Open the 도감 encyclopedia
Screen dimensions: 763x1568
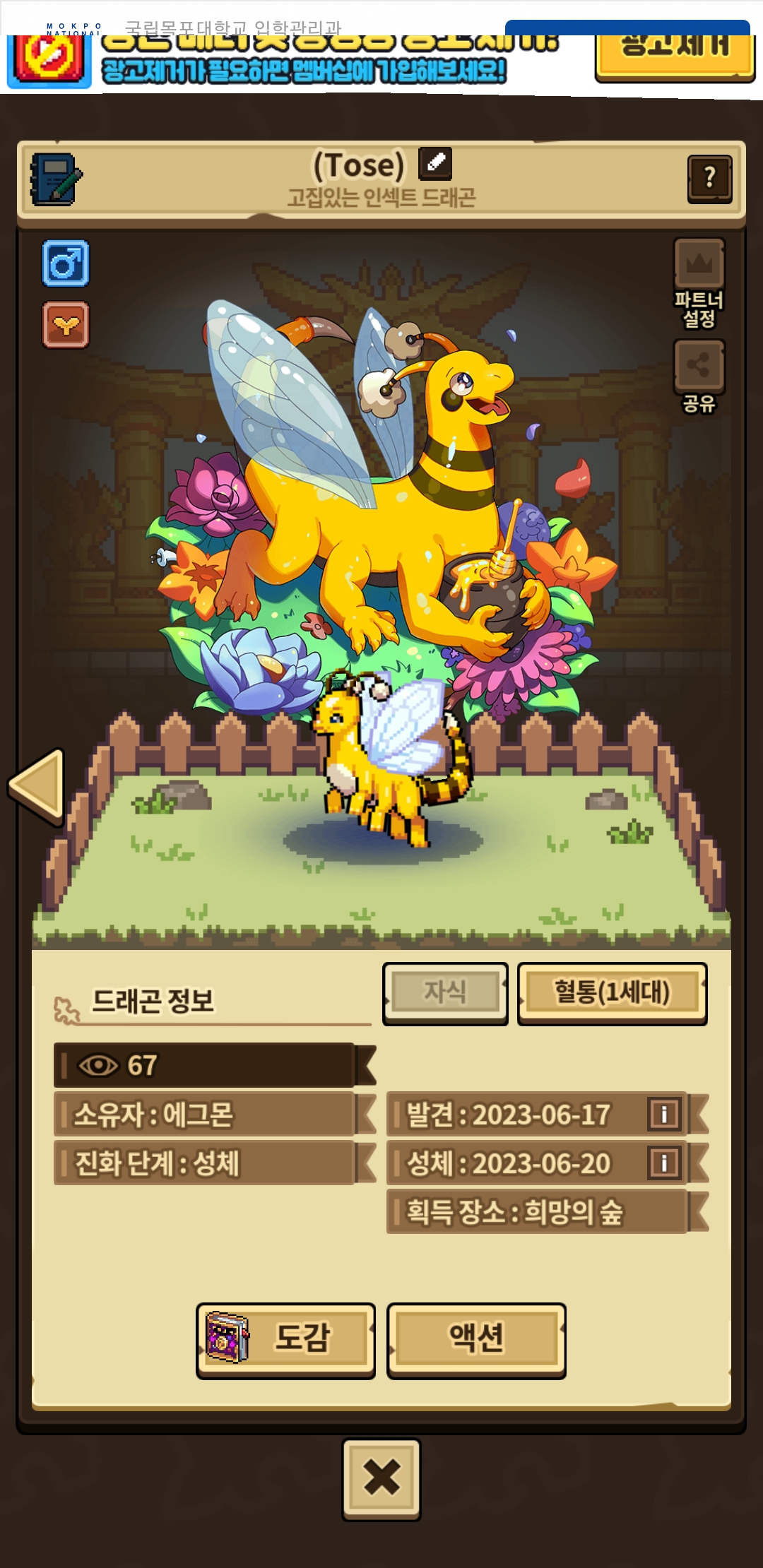tap(285, 1340)
